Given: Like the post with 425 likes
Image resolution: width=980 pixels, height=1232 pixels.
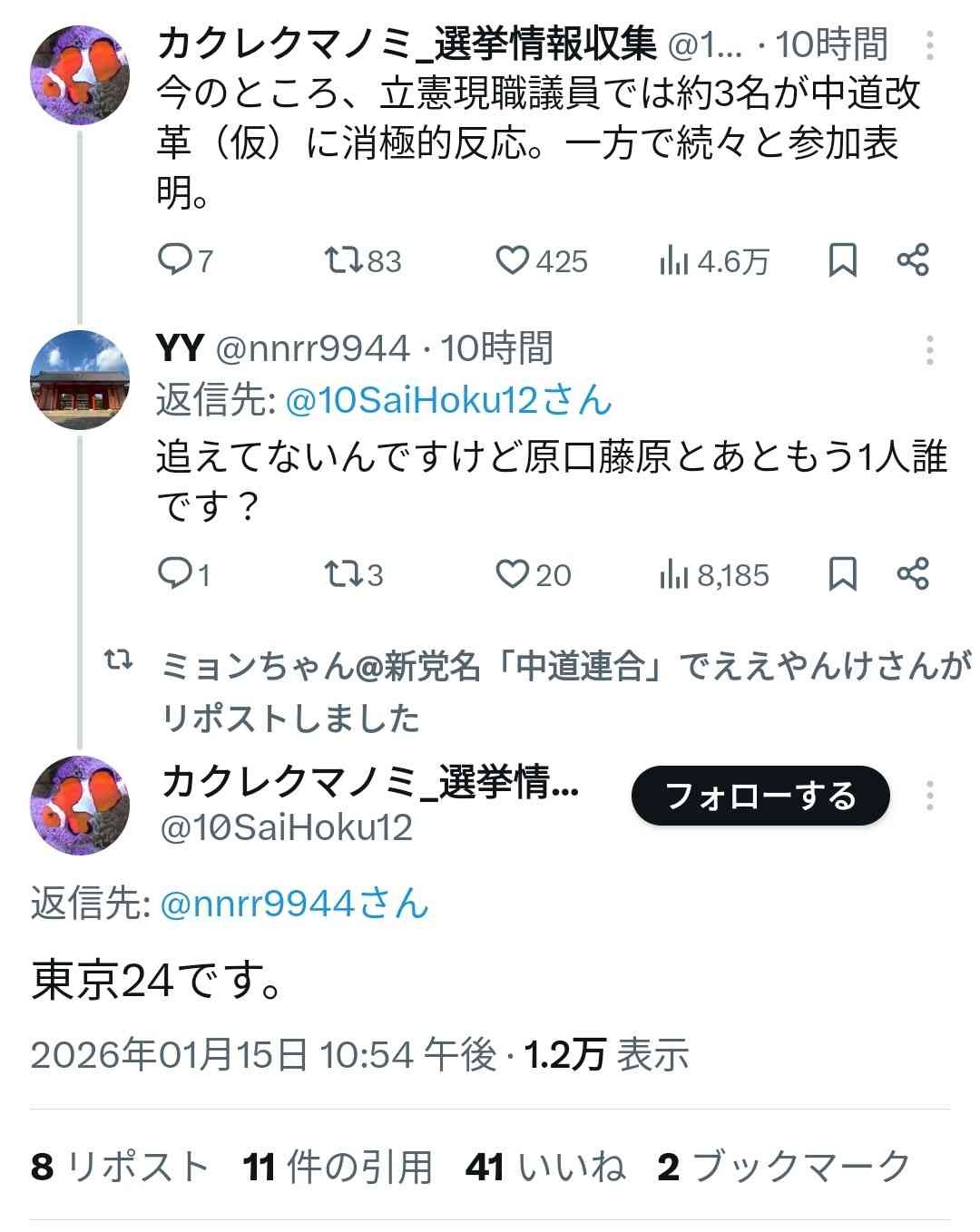Looking at the screenshot, I should pyautogui.click(x=513, y=260).
